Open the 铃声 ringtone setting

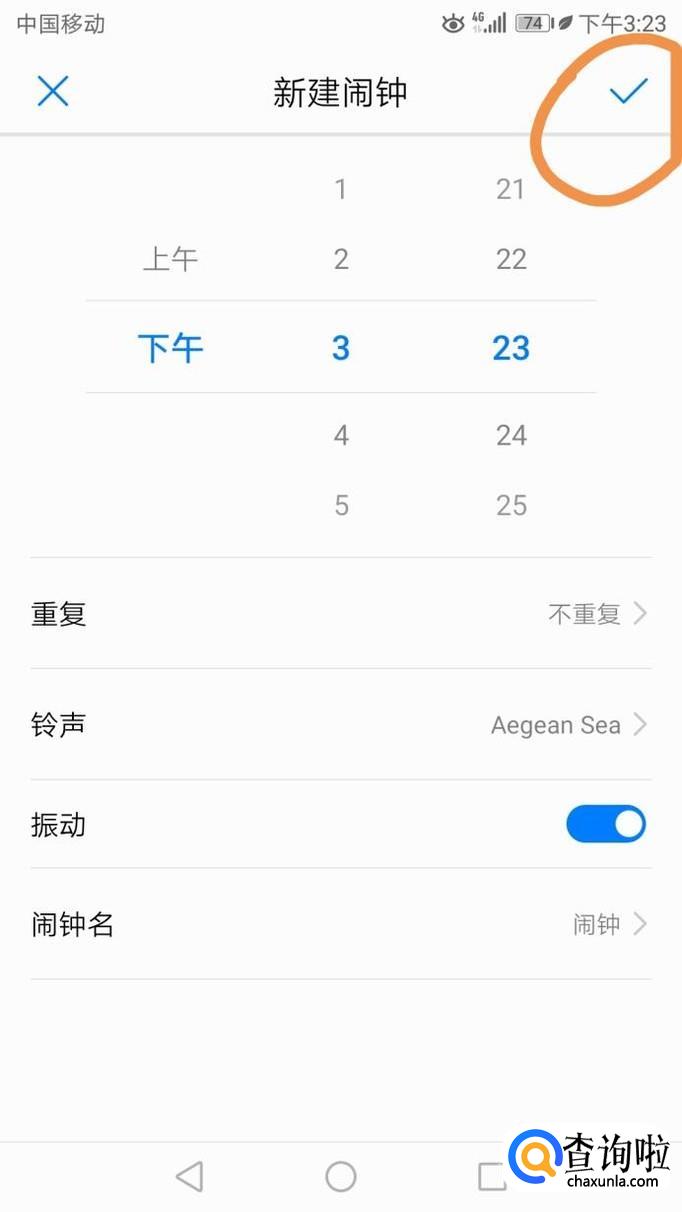[x=341, y=724]
